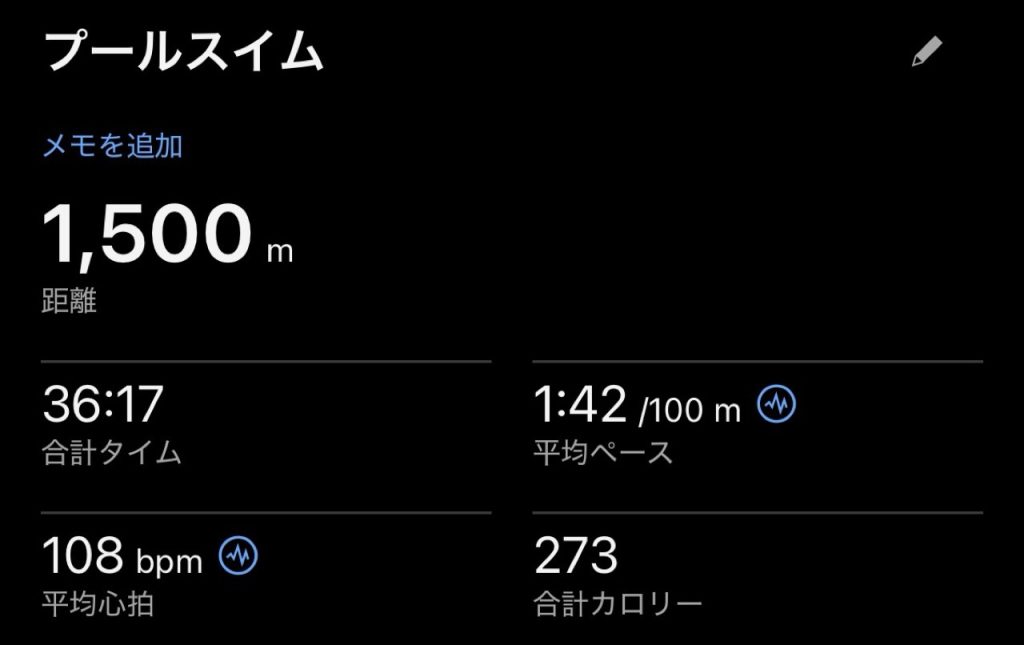This screenshot has width=1024, height=645.
Task: Open the メモを追加 link to add a note
Action: coord(112,147)
